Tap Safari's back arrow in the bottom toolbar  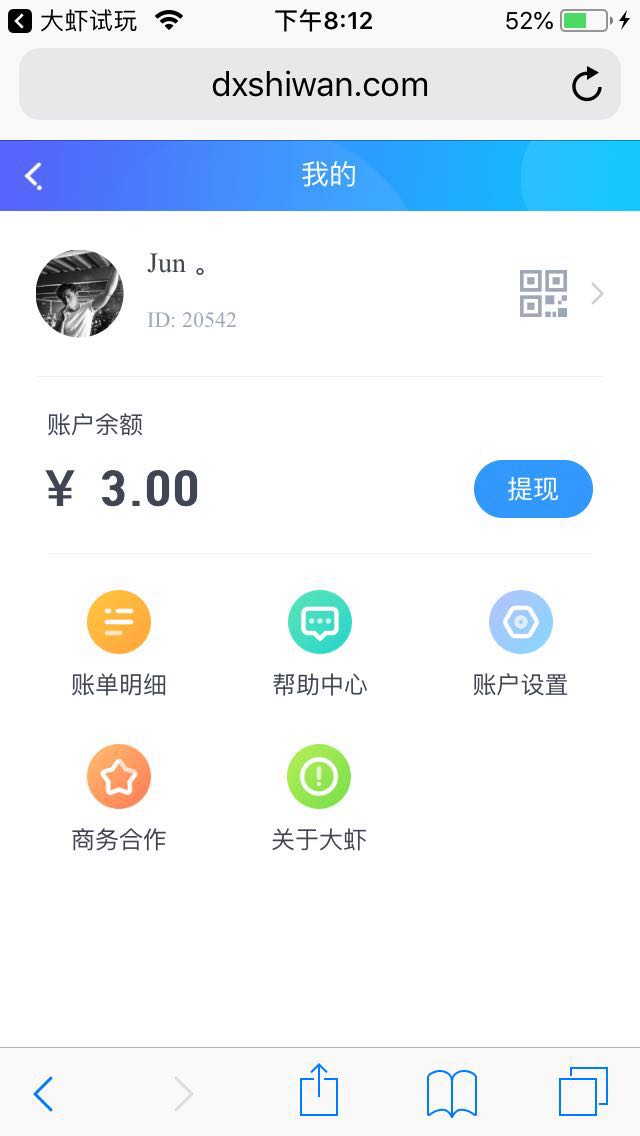[x=43, y=1093]
